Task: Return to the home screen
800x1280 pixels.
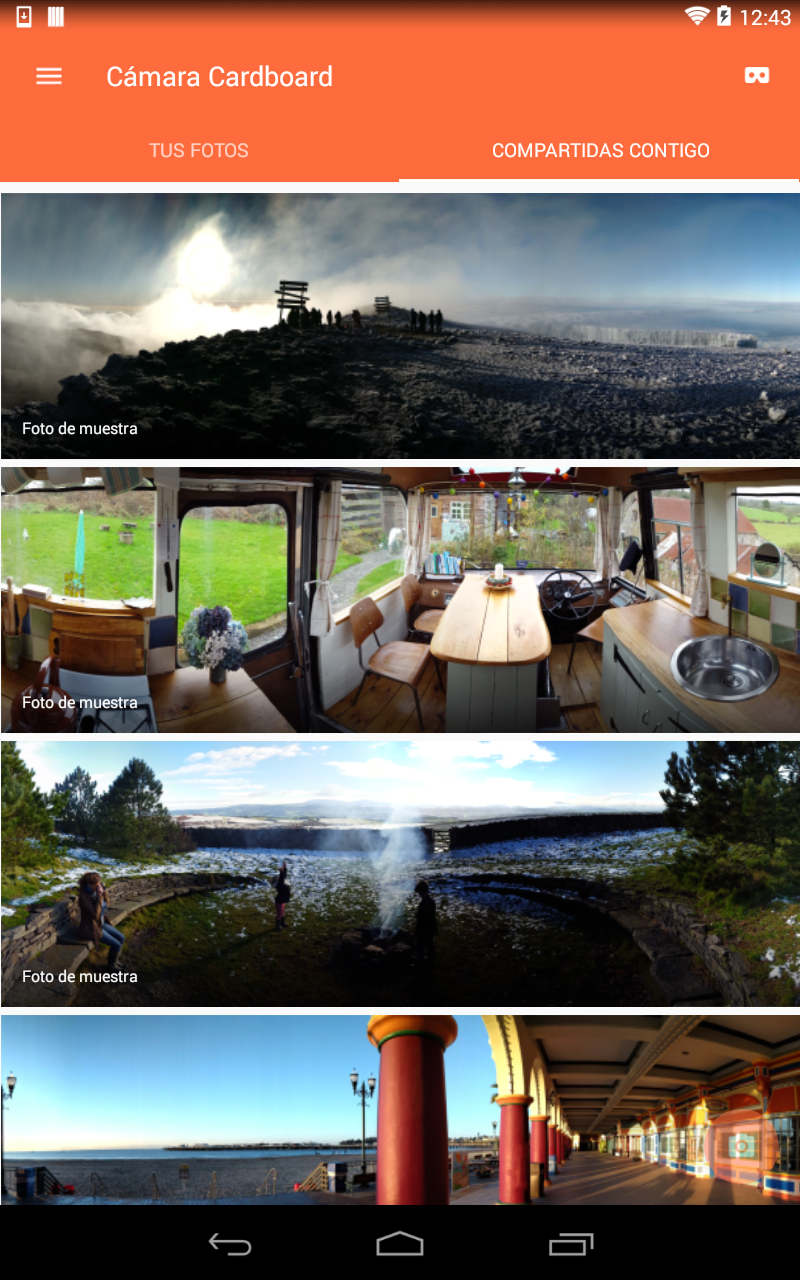Action: [400, 1244]
